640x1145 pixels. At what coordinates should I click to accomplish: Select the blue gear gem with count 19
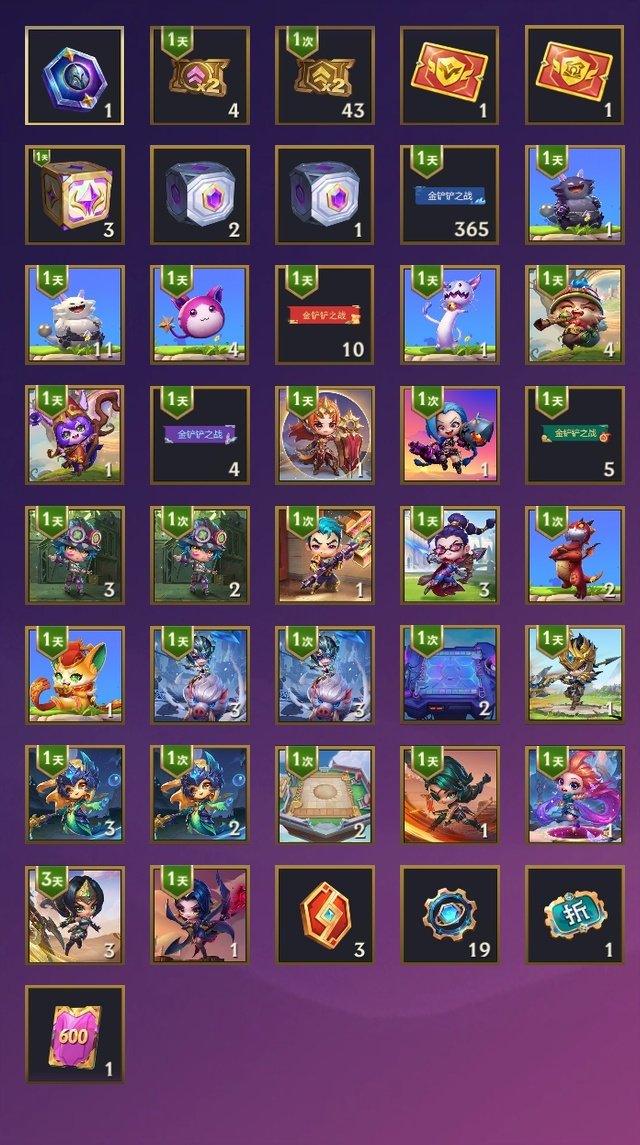[450, 915]
